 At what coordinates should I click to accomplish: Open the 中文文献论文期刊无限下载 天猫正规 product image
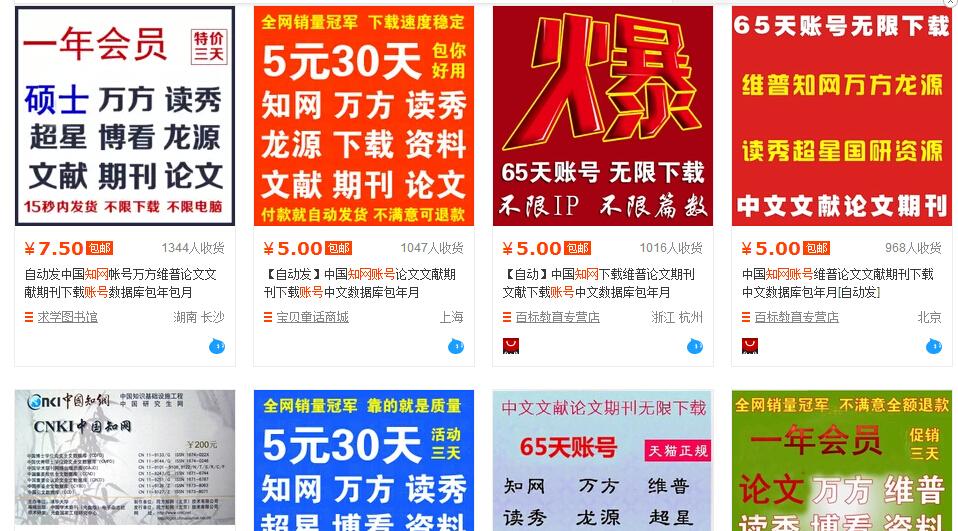click(x=602, y=460)
